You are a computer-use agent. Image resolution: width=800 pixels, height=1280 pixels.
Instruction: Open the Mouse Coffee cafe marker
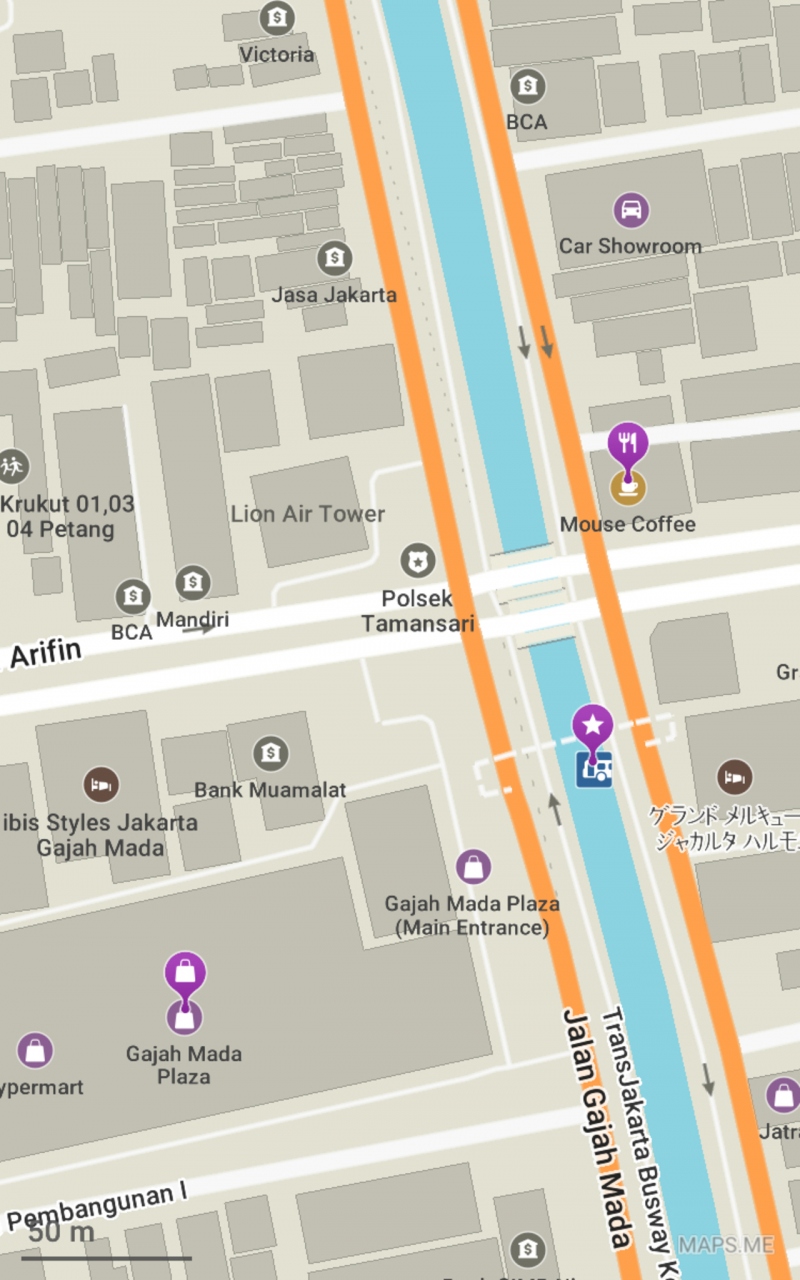[x=628, y=487]
